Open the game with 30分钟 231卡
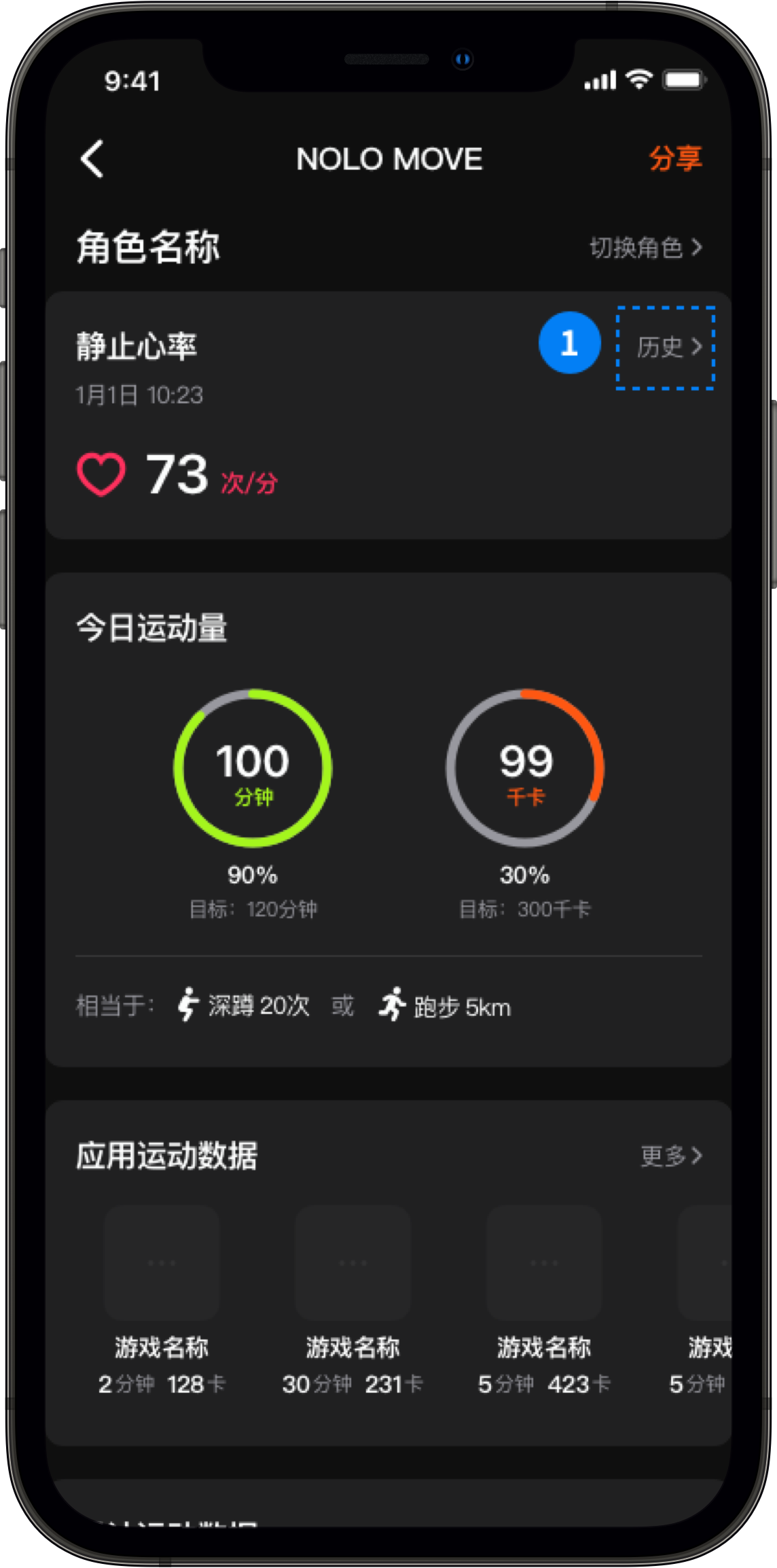The width and height of the screenshot is (777, 1568). [x=353, y=1264]
